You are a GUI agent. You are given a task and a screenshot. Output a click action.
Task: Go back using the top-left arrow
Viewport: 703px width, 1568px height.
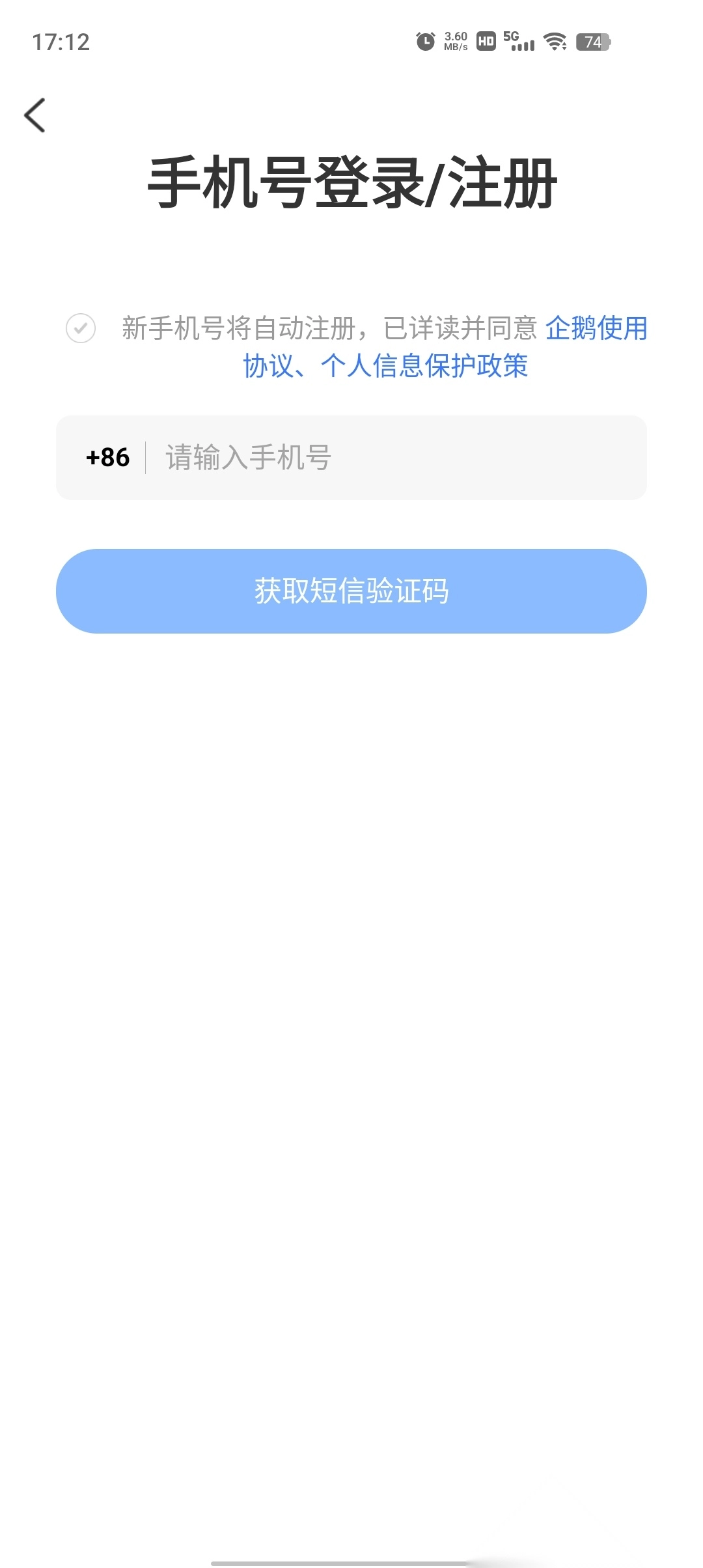[35, 115]
